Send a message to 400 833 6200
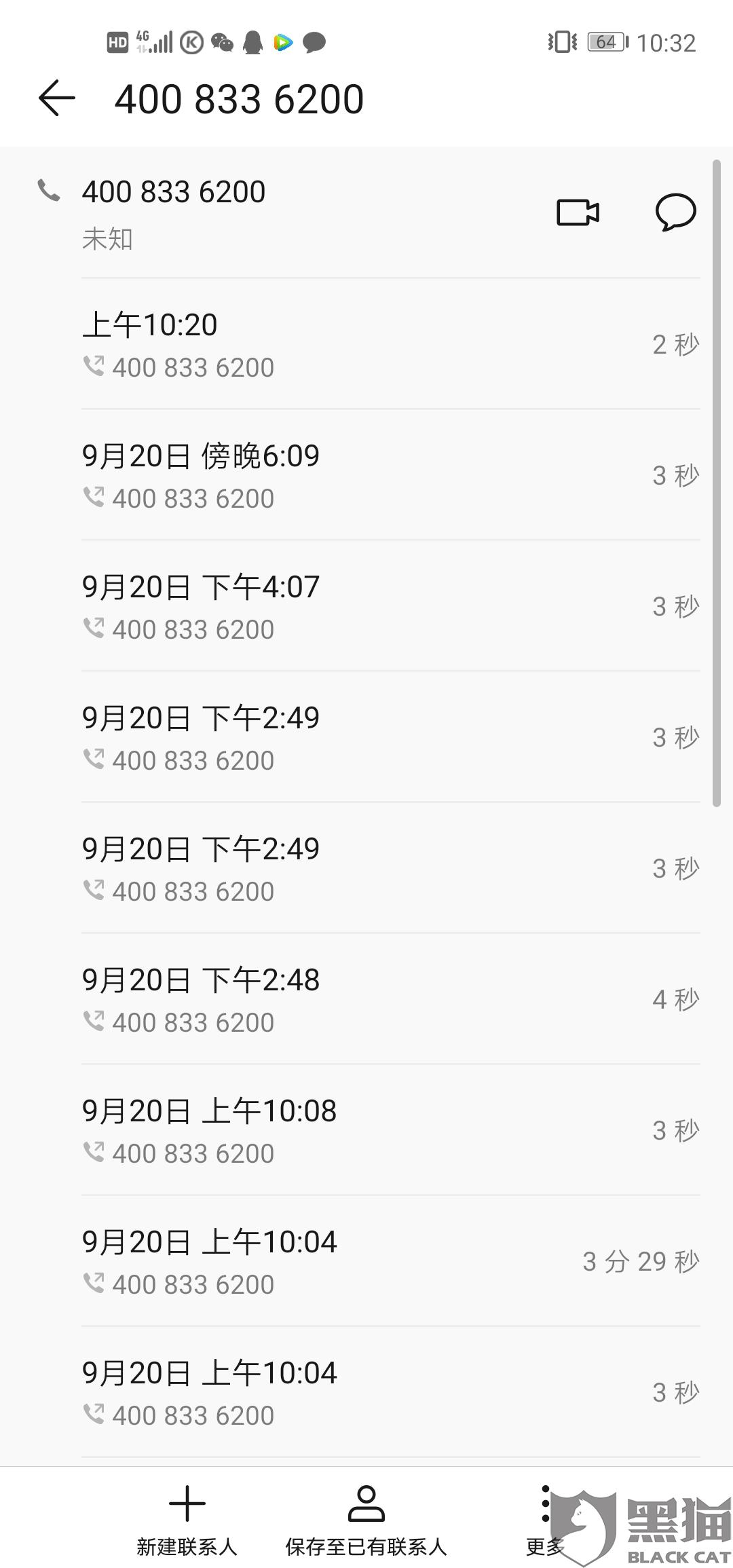 (675, 212)
